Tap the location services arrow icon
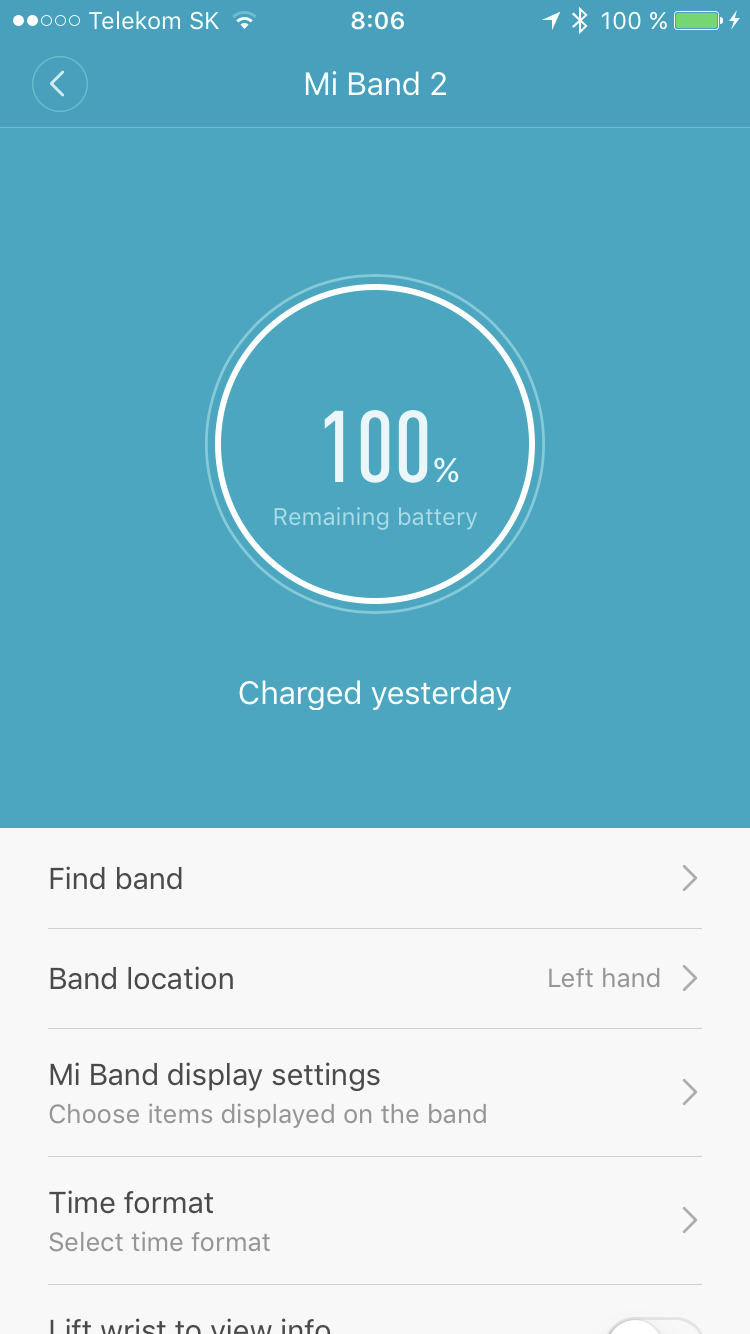This screenshot has height=1334, width=750. 550,19
